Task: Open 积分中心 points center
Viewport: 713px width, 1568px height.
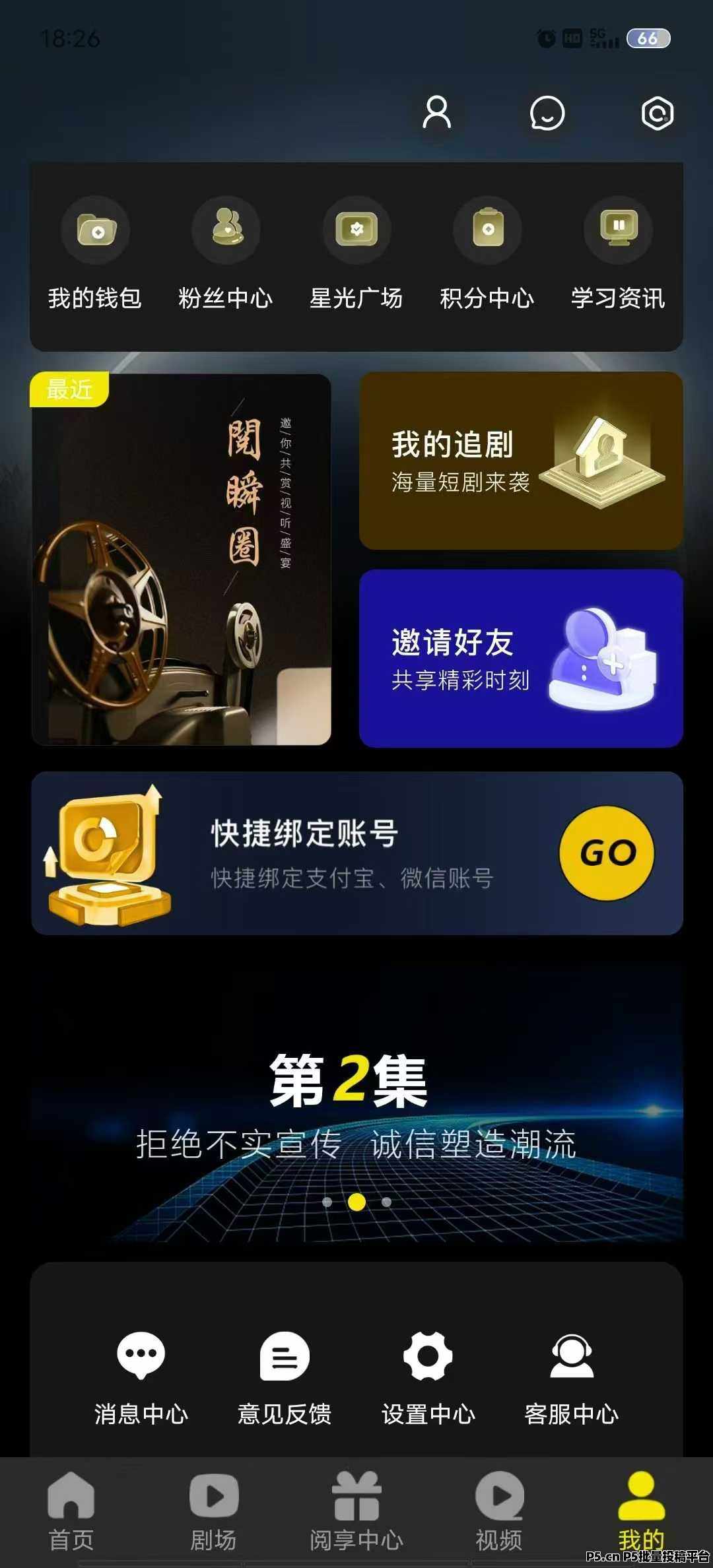Action: click(x=487, y=254)
